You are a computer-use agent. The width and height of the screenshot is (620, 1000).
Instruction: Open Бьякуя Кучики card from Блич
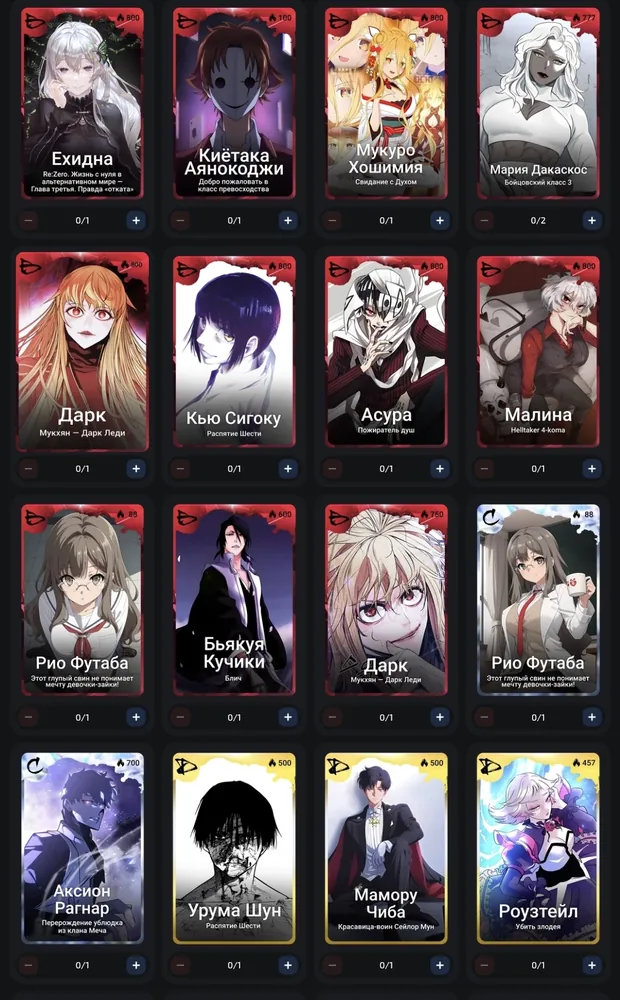(234, 599)
